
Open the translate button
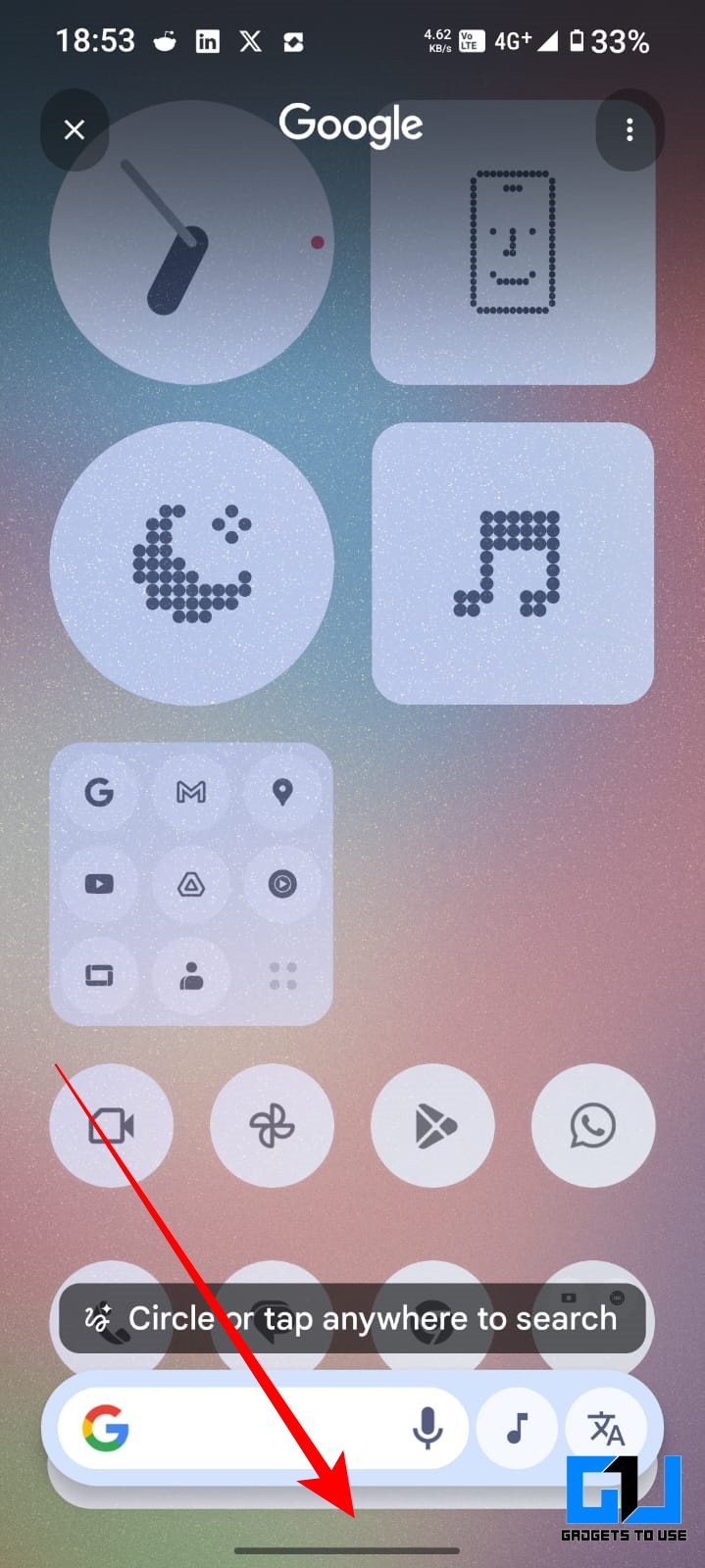[x=606, y=1428]
